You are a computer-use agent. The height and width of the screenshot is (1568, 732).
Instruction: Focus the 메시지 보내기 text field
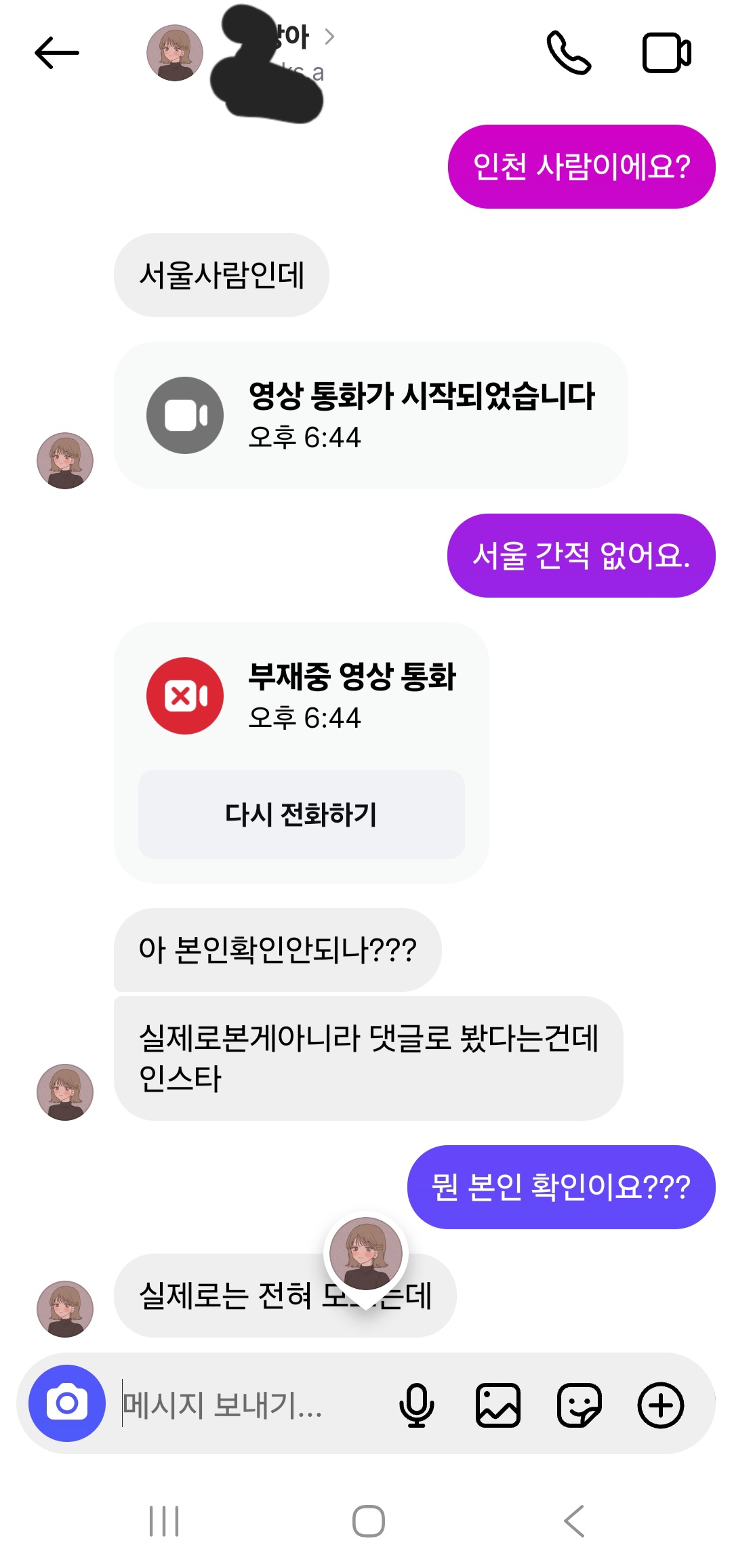point(244,1404)
